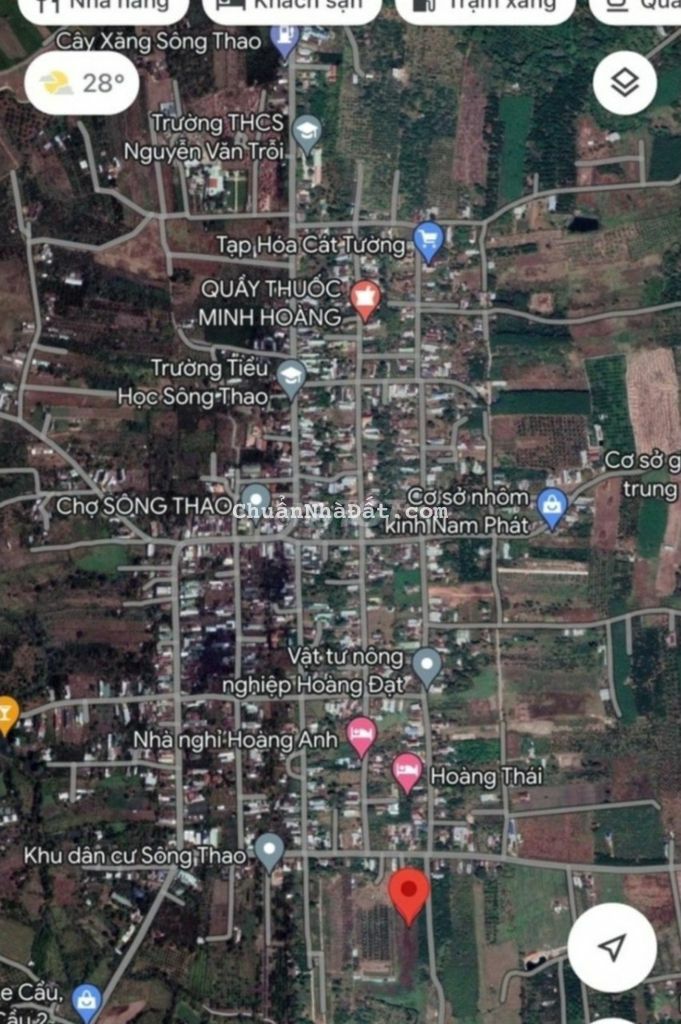This screenshot has width=681, height=1024.
Task: Open Vật tư nông nghiệp Hoàng Đạt marker
Action: point(427,665)
